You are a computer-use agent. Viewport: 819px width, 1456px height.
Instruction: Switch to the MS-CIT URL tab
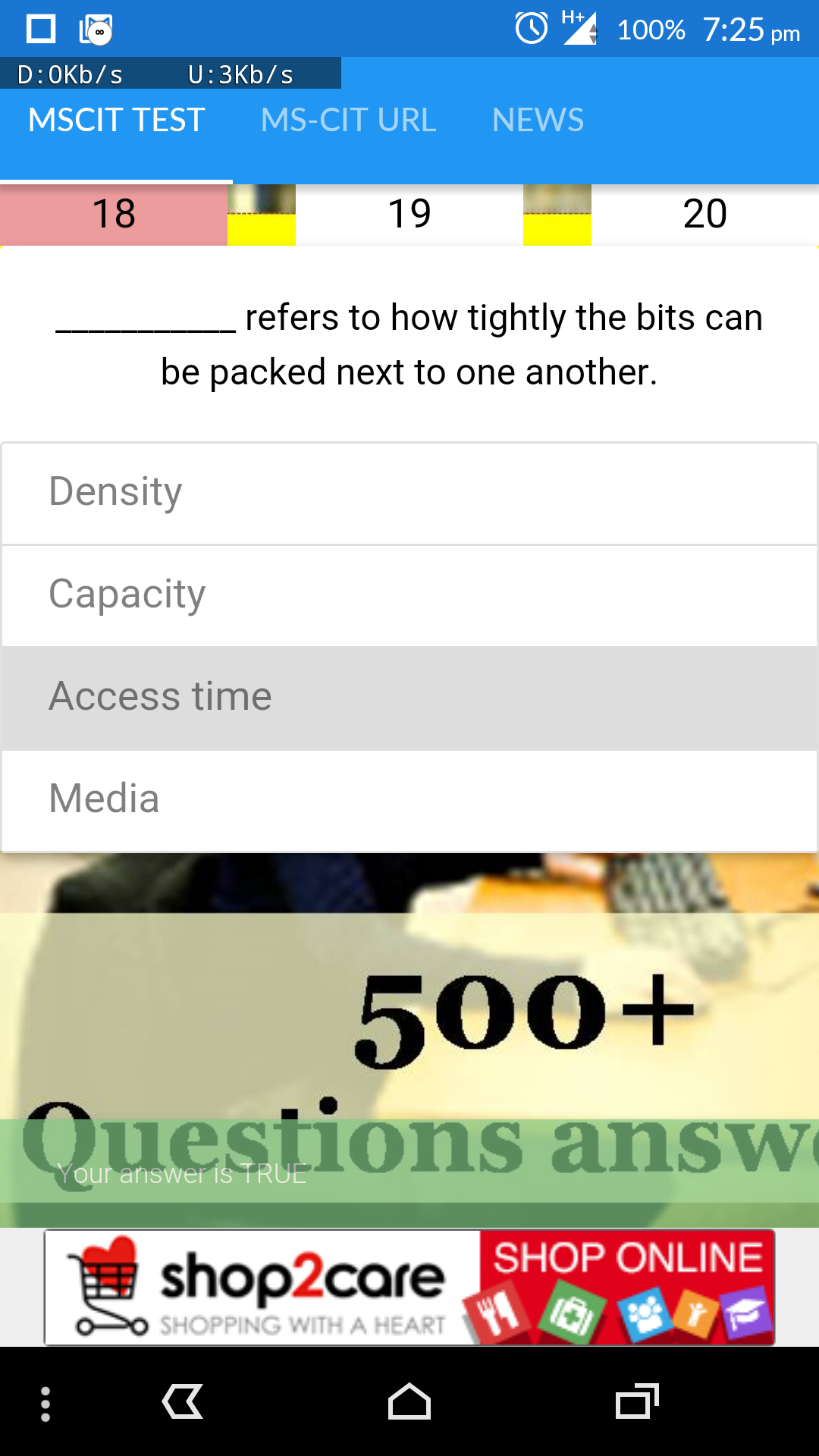click(x=347, y=120)
